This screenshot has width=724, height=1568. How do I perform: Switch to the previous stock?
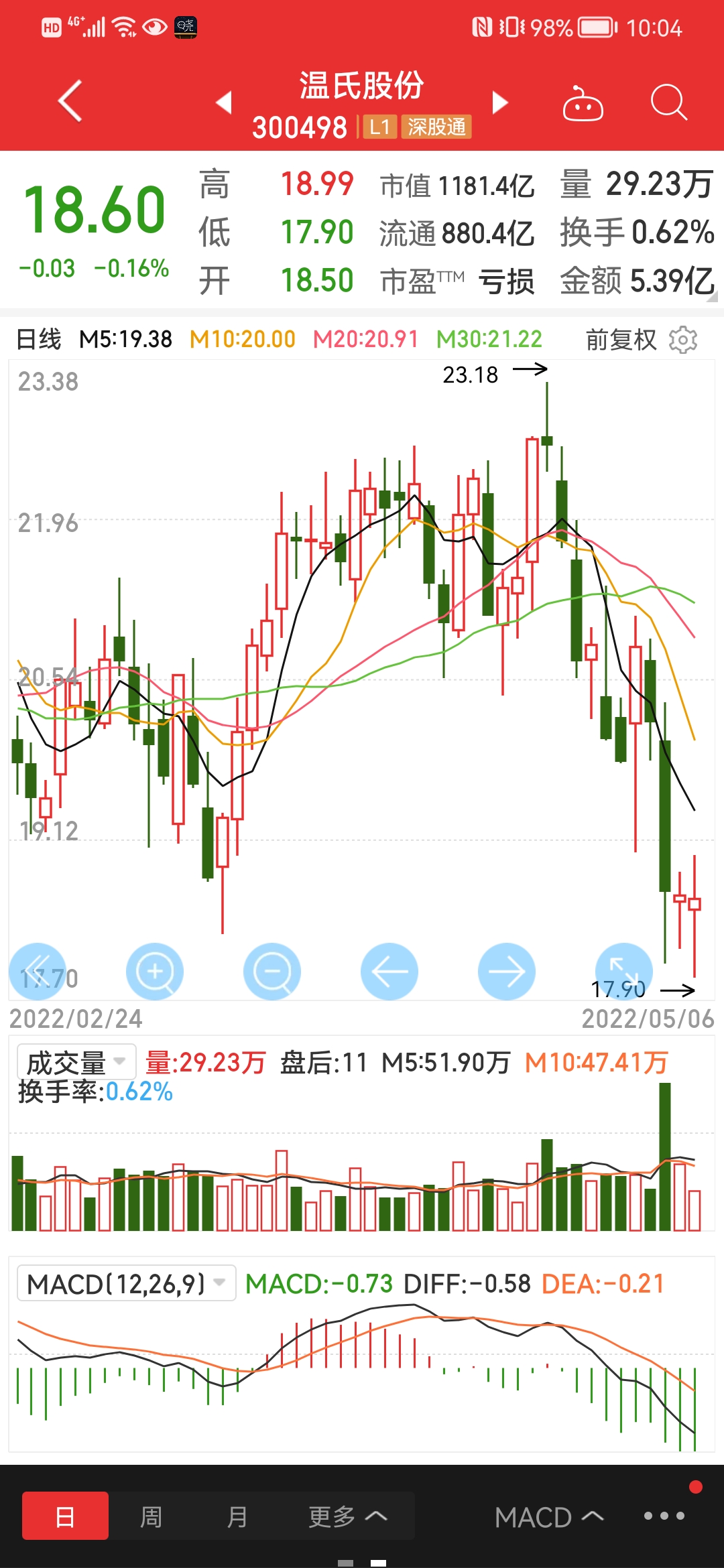[x=224, y=103]
